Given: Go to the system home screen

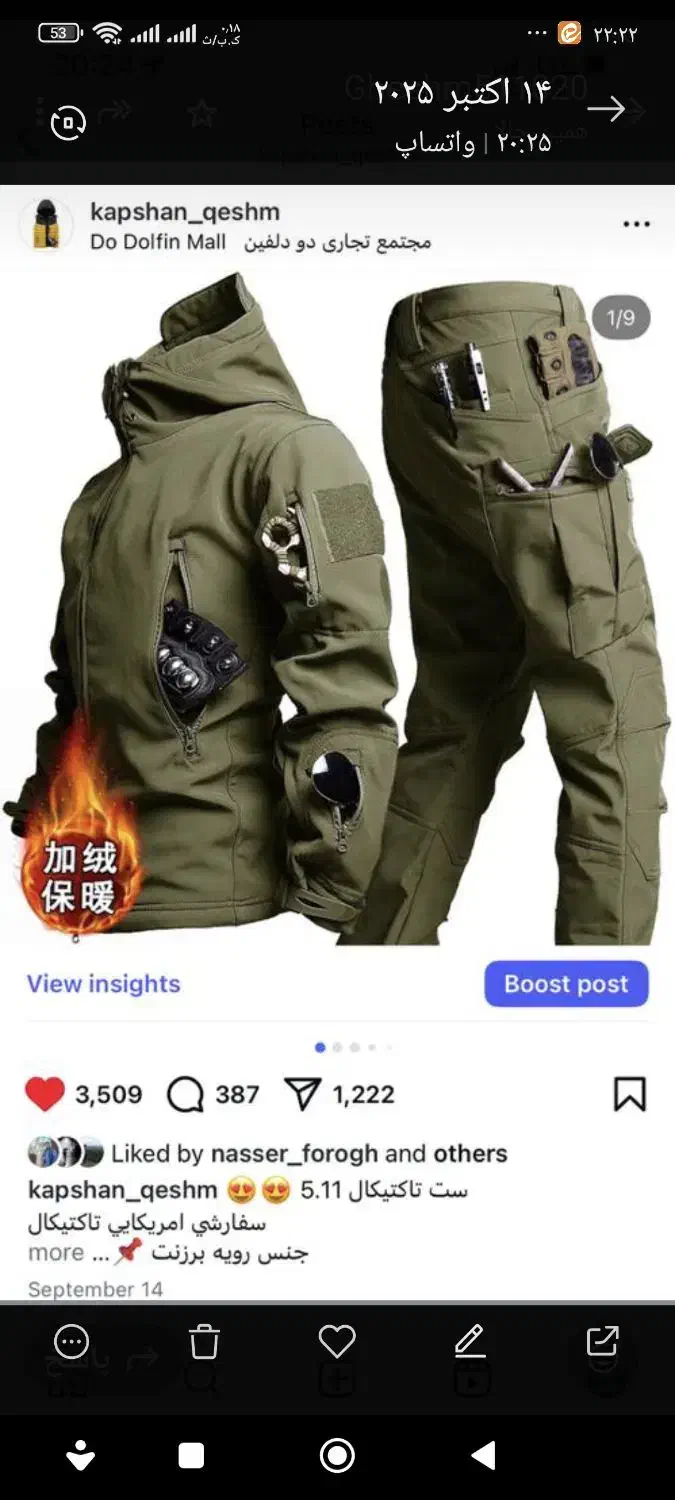Looking at the screenshot, I should [x=337, y=1455].
